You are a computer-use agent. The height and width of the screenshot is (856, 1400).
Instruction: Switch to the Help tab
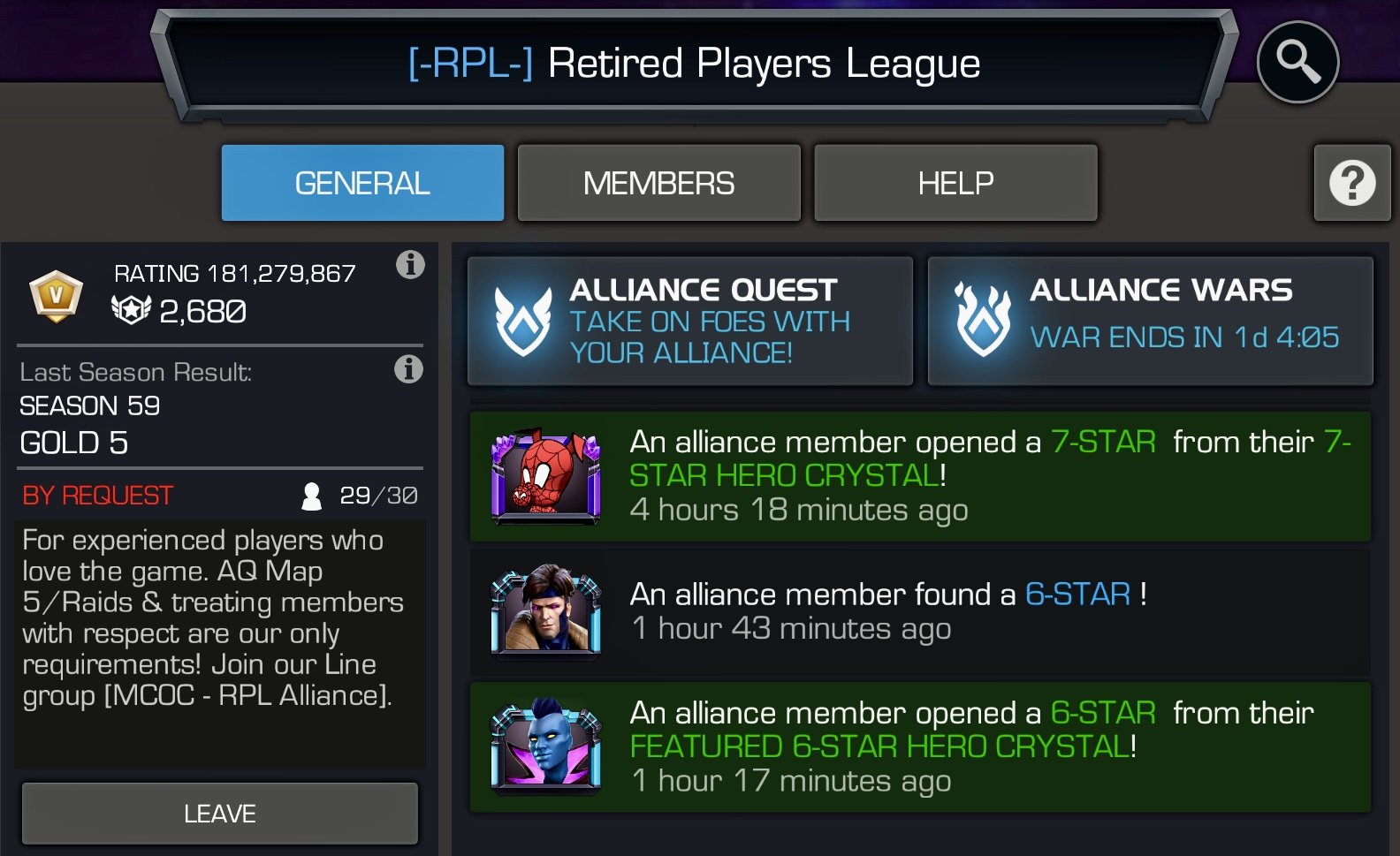955,183
